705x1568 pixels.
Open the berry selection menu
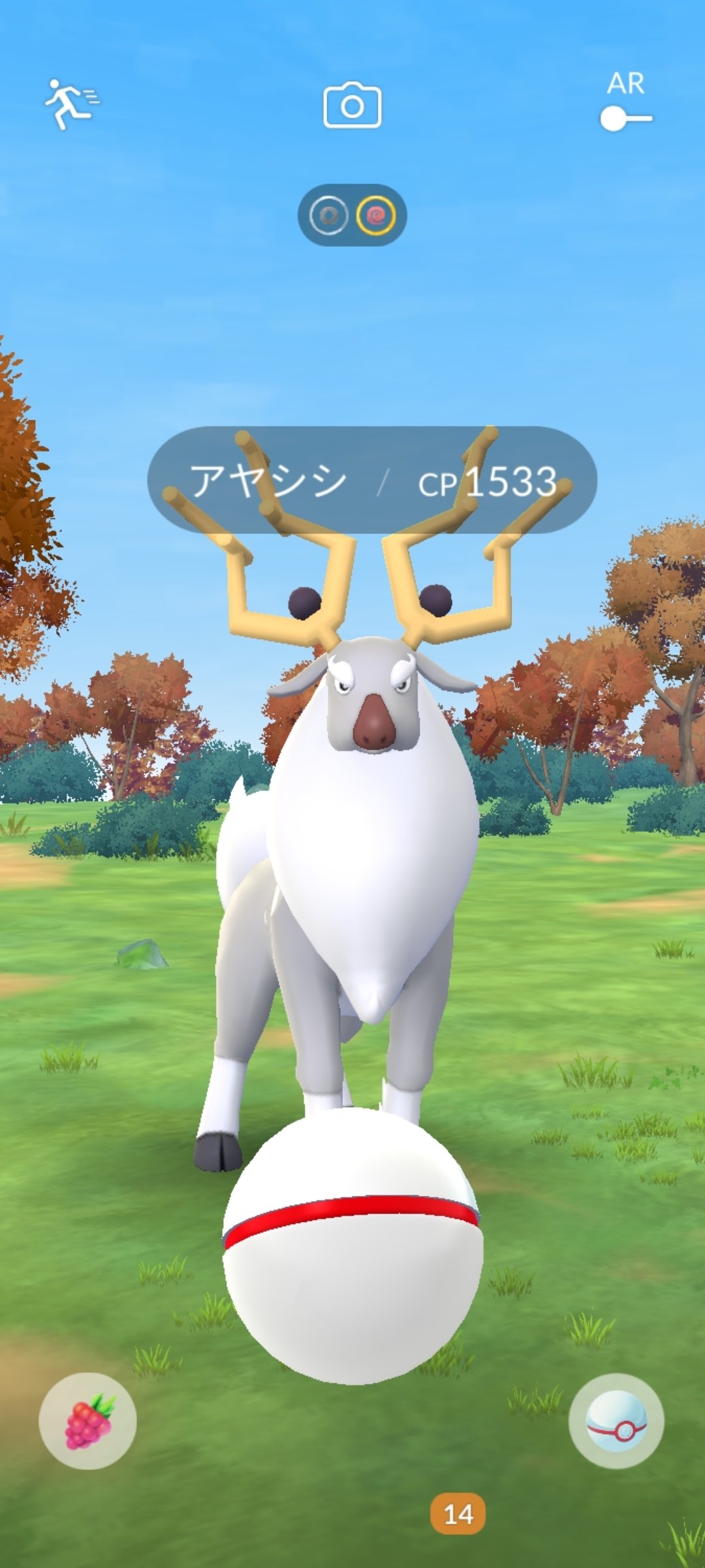tap(87, 1421)
